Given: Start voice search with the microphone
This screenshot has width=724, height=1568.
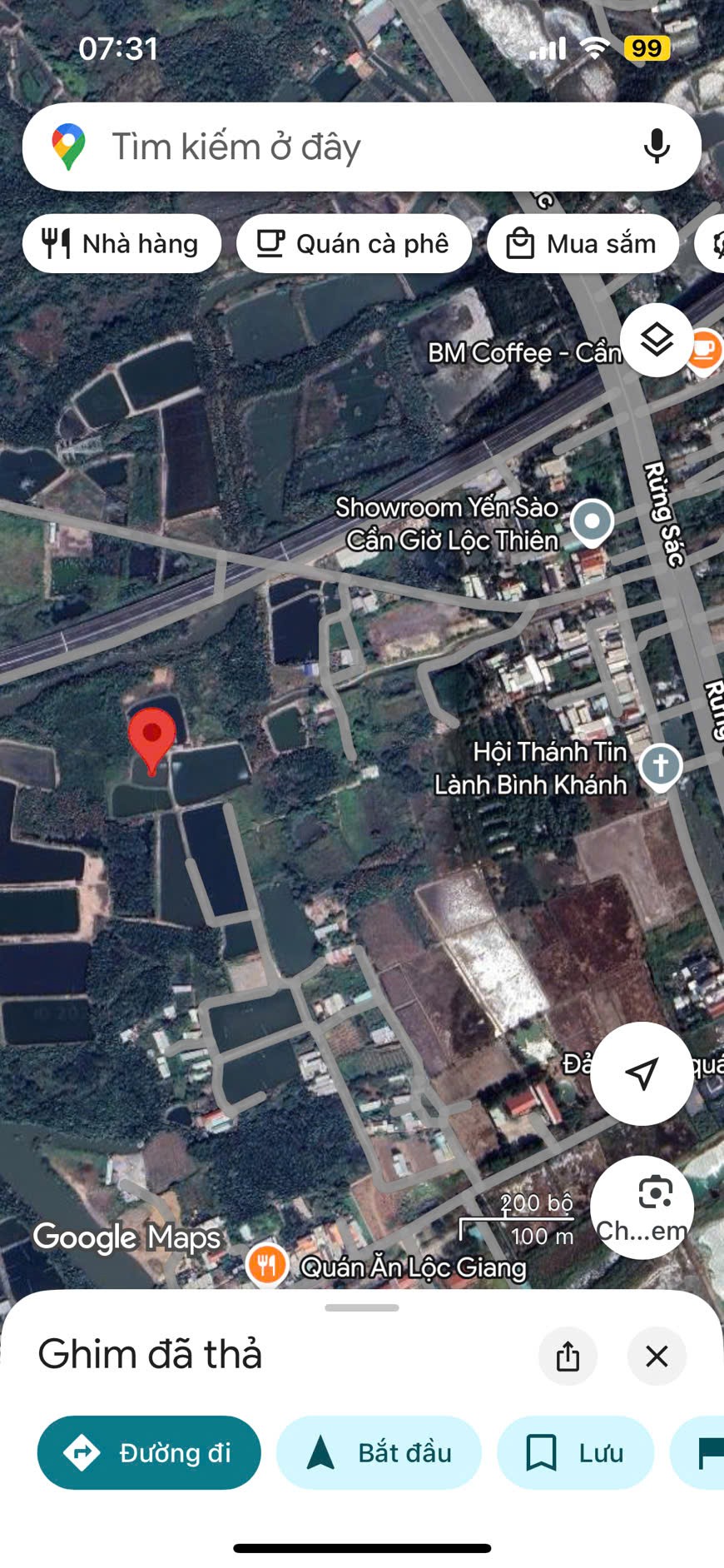Looking at the screenshot, I should click(x=657, y=147).
